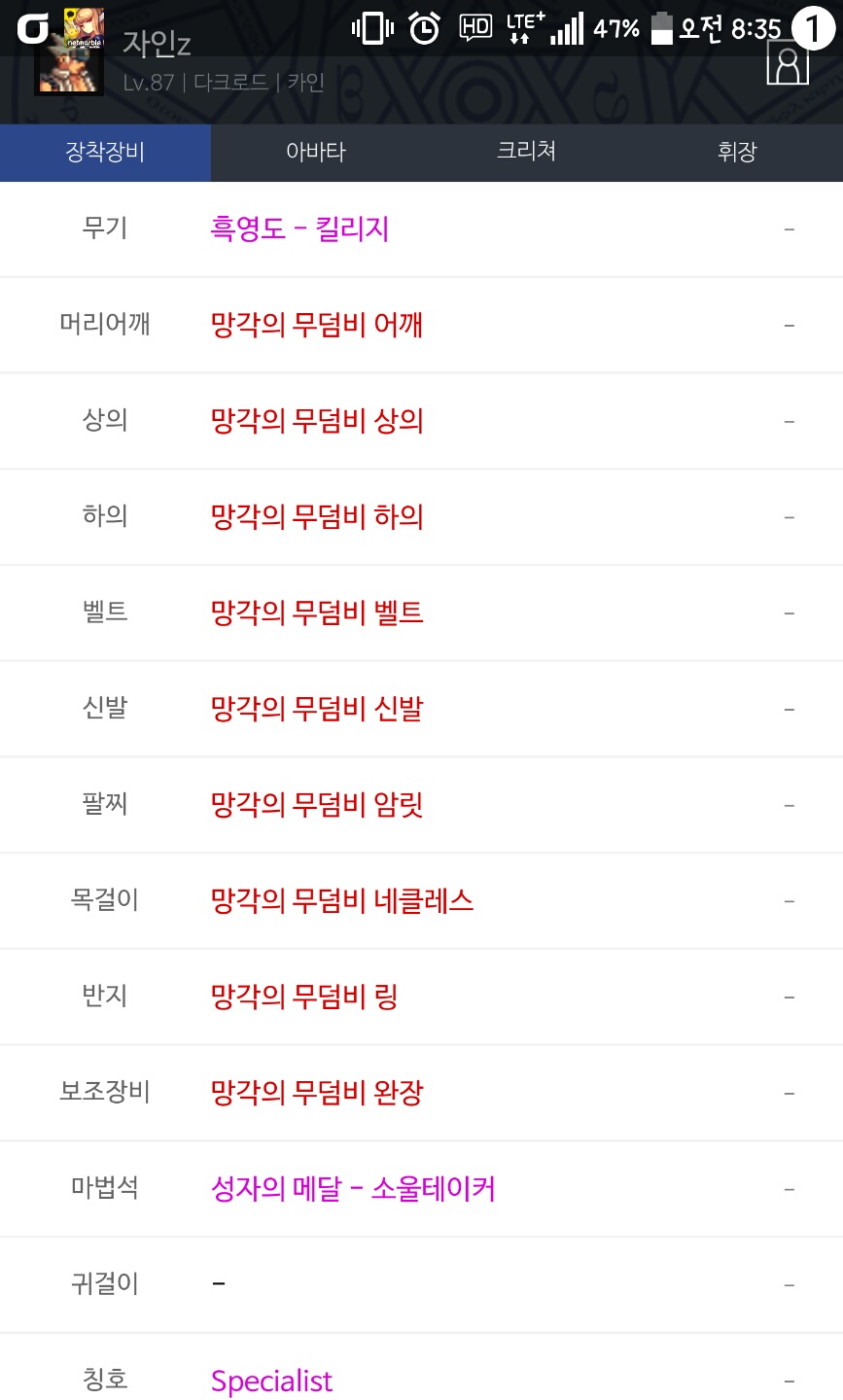Switch to the 크리쳐 tab
This screenshot has height=1400, width=843.
pos(527,152)
